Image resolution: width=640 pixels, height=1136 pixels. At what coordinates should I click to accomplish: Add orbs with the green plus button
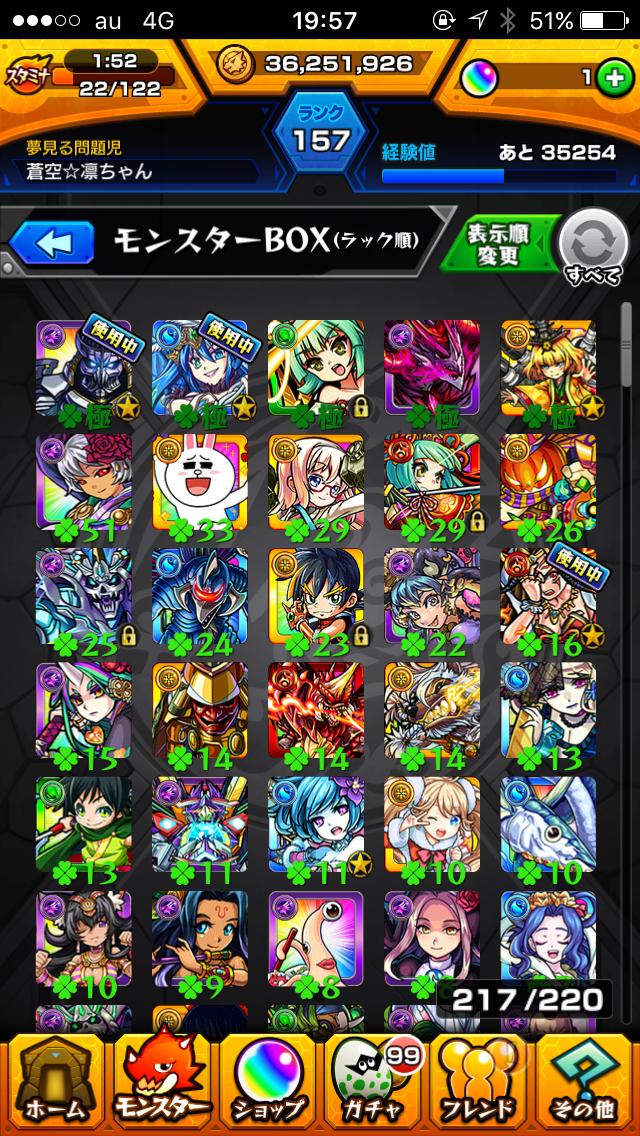[x=612, y=80]
